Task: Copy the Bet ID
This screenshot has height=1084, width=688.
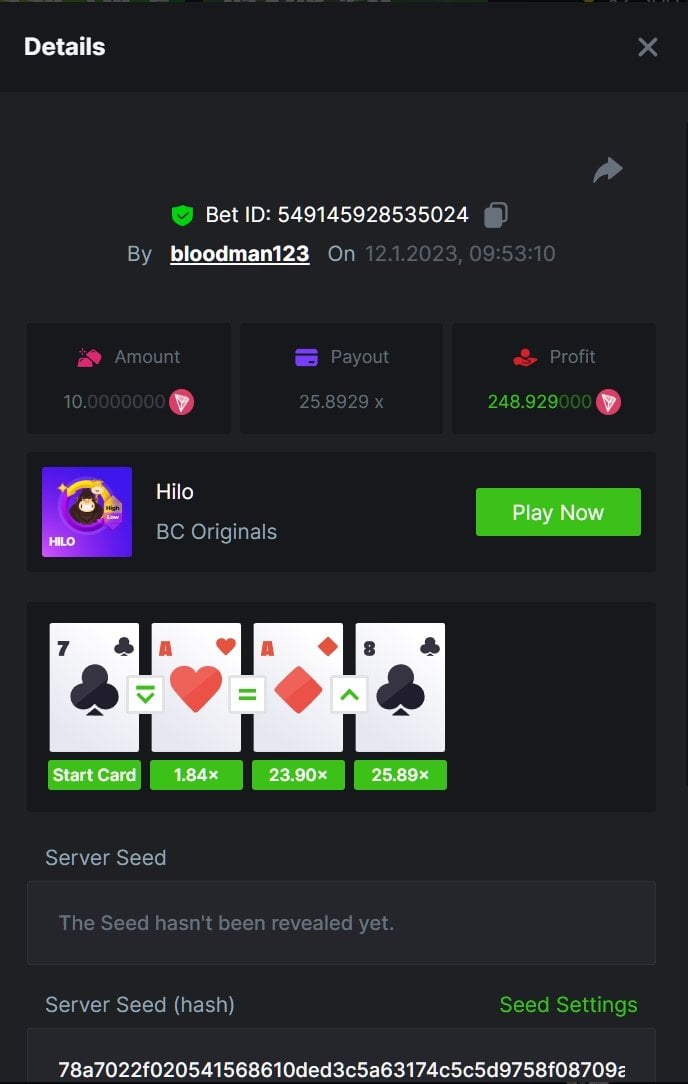Action: pyautogui.click(x=496, y=214)
